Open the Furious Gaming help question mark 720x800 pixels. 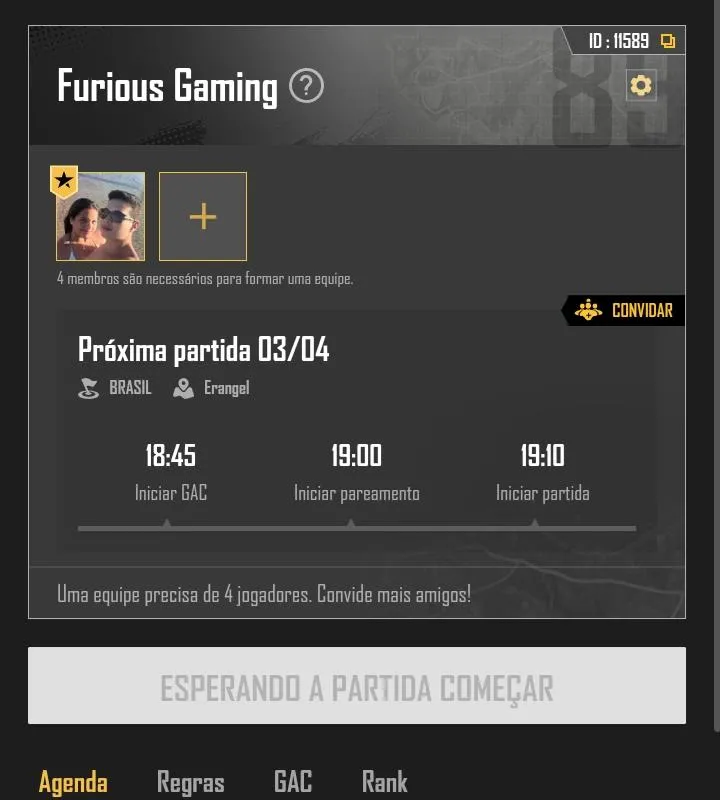pyautogui.click(x=307, y=86)
